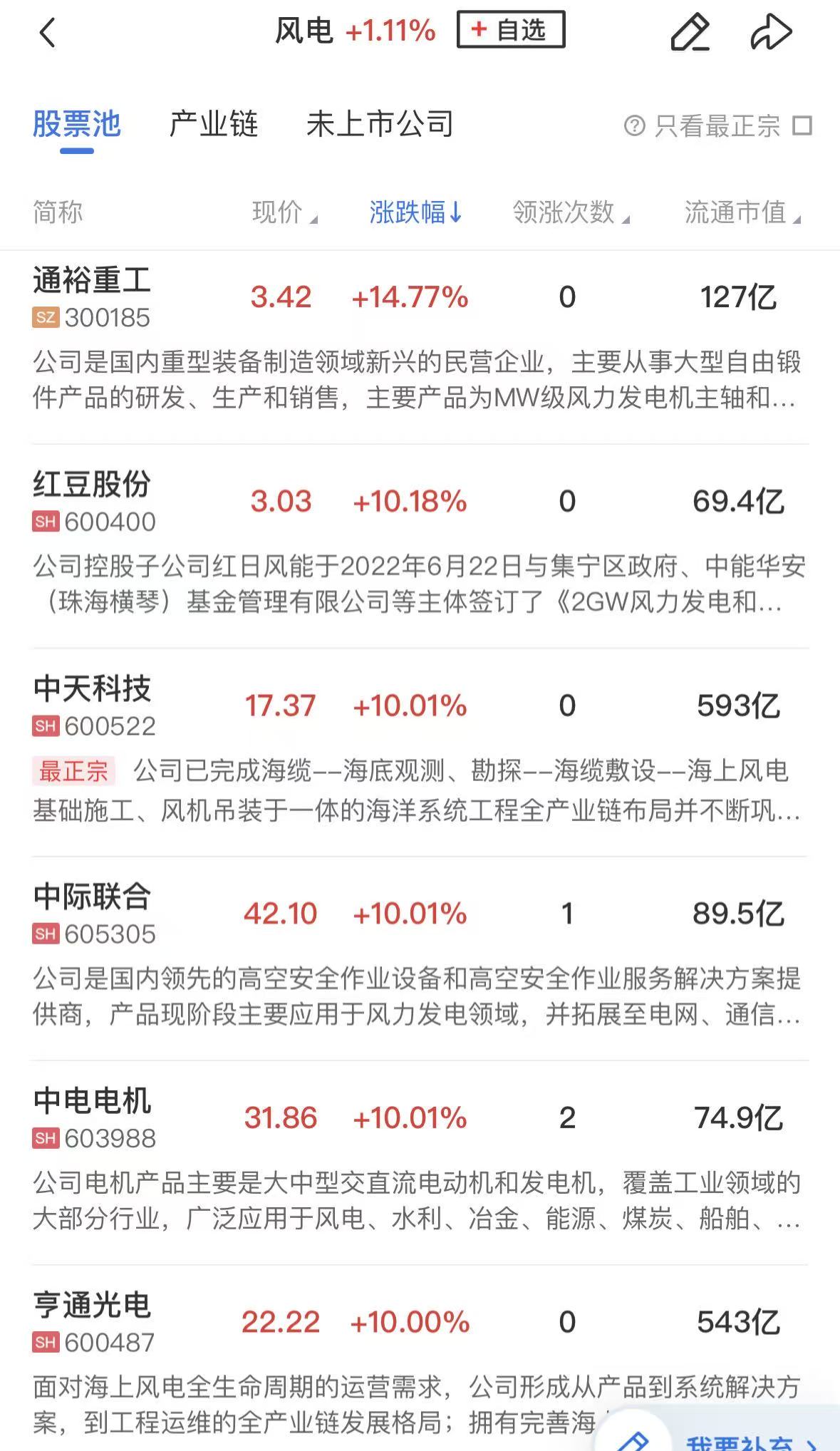Select the 中际联合 stock entry
The width and height of the screenshot is (840, 1451).
[x=92, y=897]
